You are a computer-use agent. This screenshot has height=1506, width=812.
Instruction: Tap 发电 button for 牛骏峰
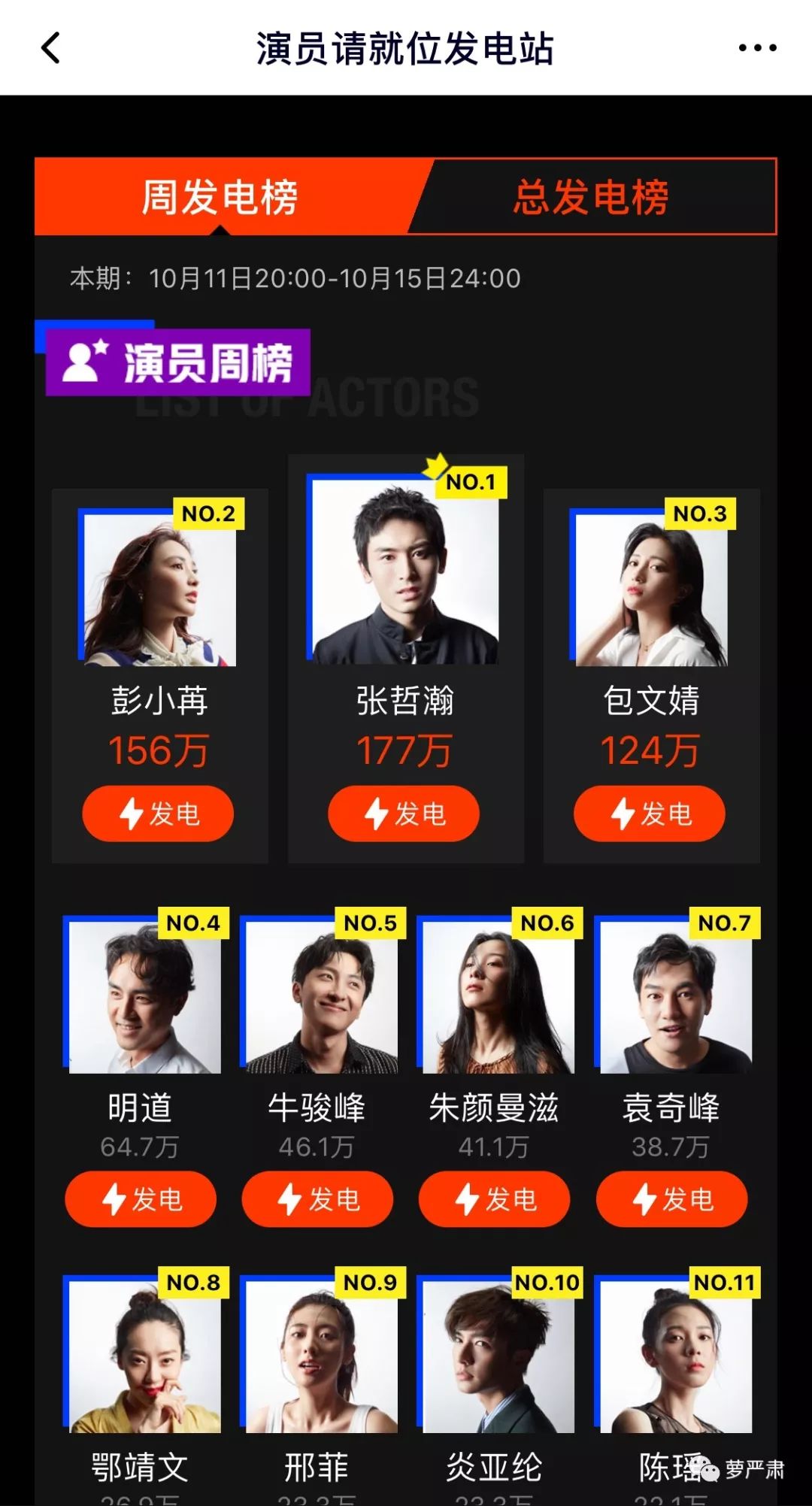[x=317, y=1198]
